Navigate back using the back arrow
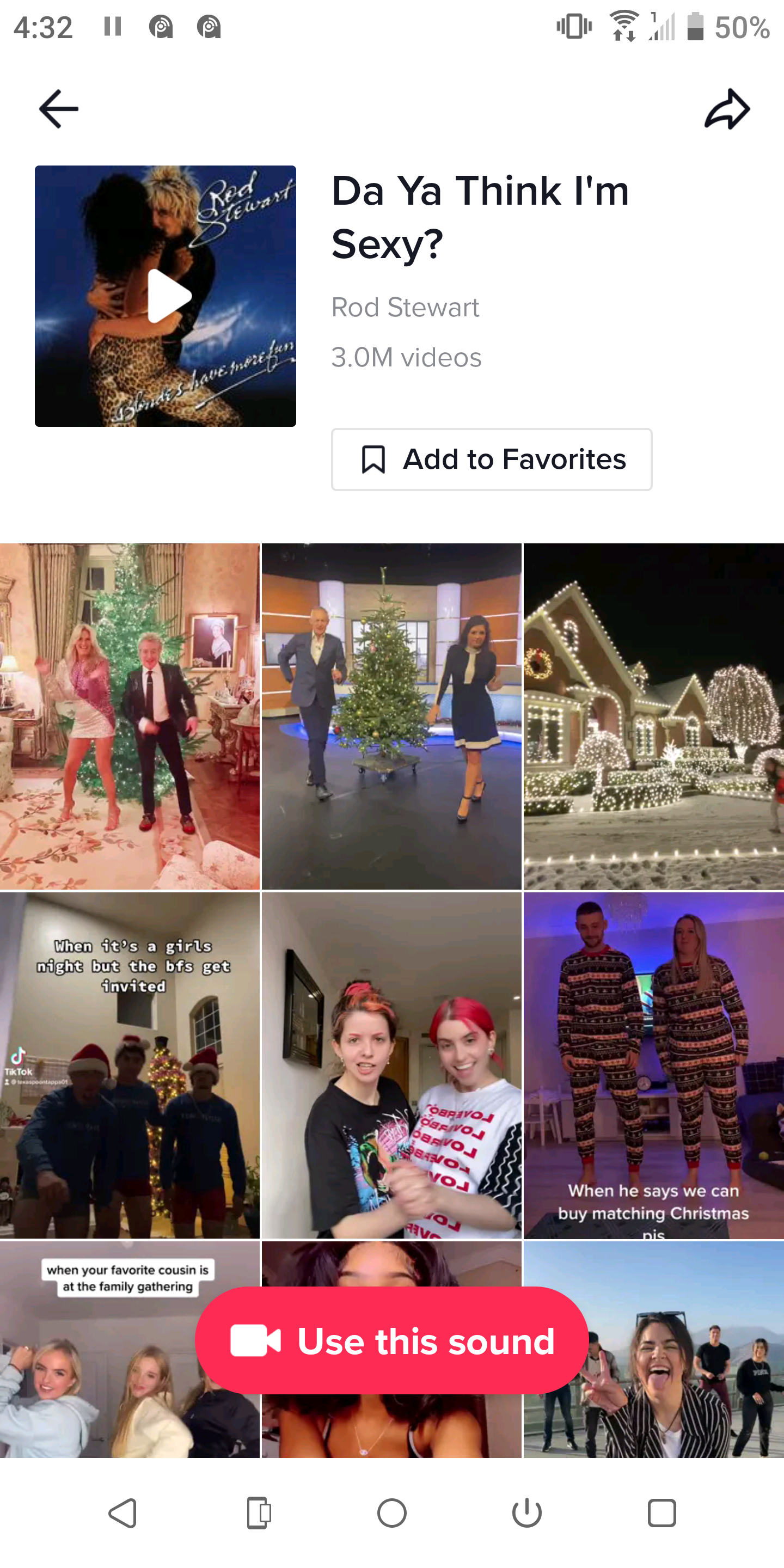 click(58, 108)
